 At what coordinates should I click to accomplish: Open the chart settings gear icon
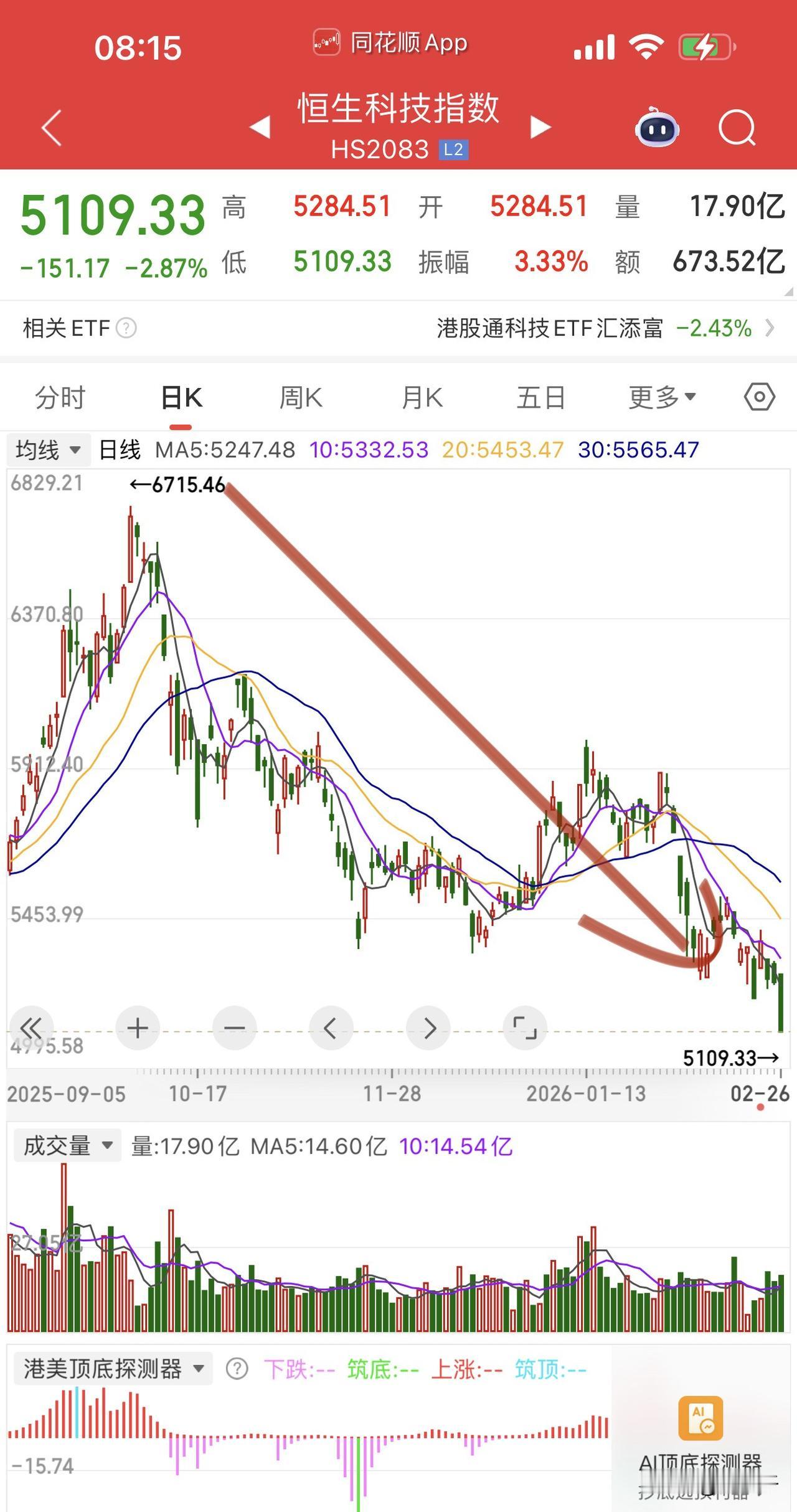(x=758, y=397)
